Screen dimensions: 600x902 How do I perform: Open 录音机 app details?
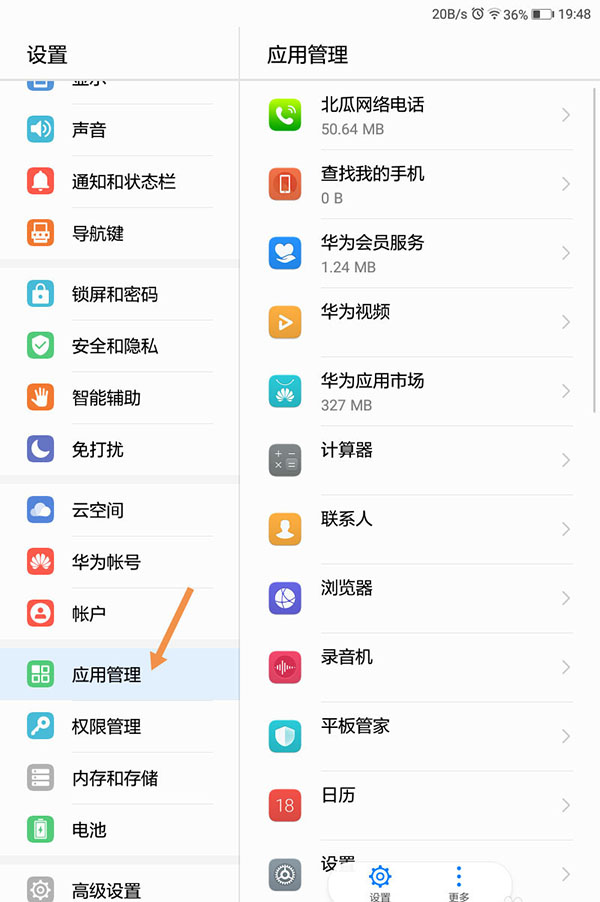point(420,667)
